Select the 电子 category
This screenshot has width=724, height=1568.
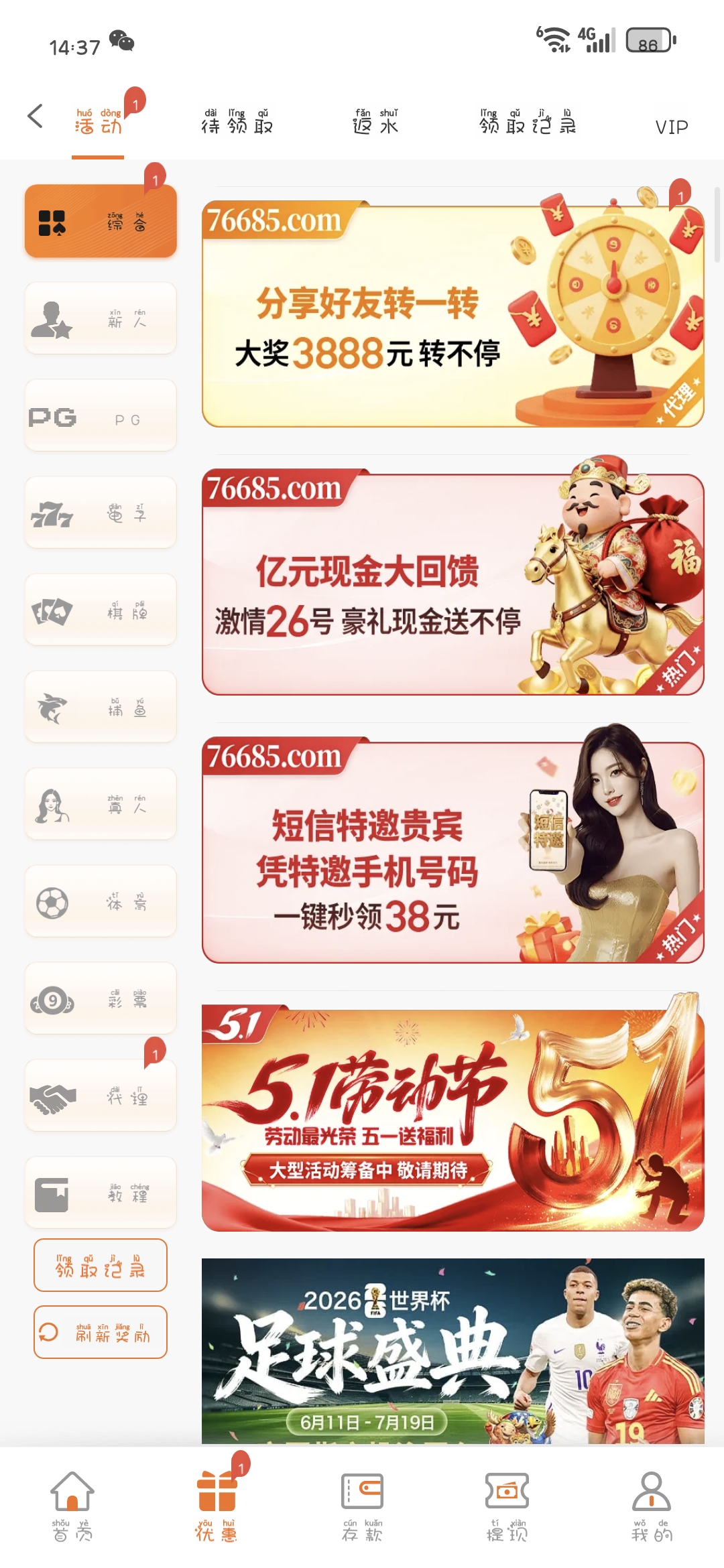[101, 513]
